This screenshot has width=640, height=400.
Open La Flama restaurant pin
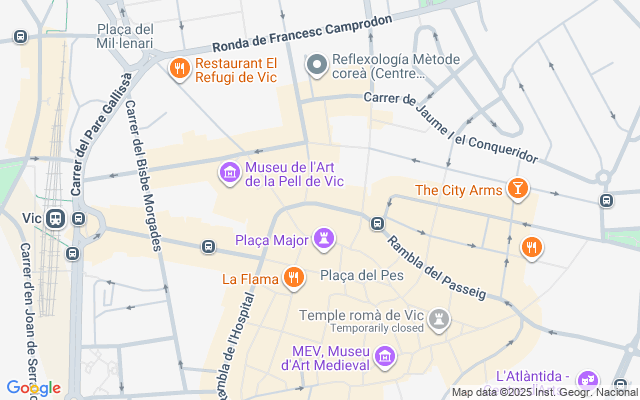click(293, 278)
